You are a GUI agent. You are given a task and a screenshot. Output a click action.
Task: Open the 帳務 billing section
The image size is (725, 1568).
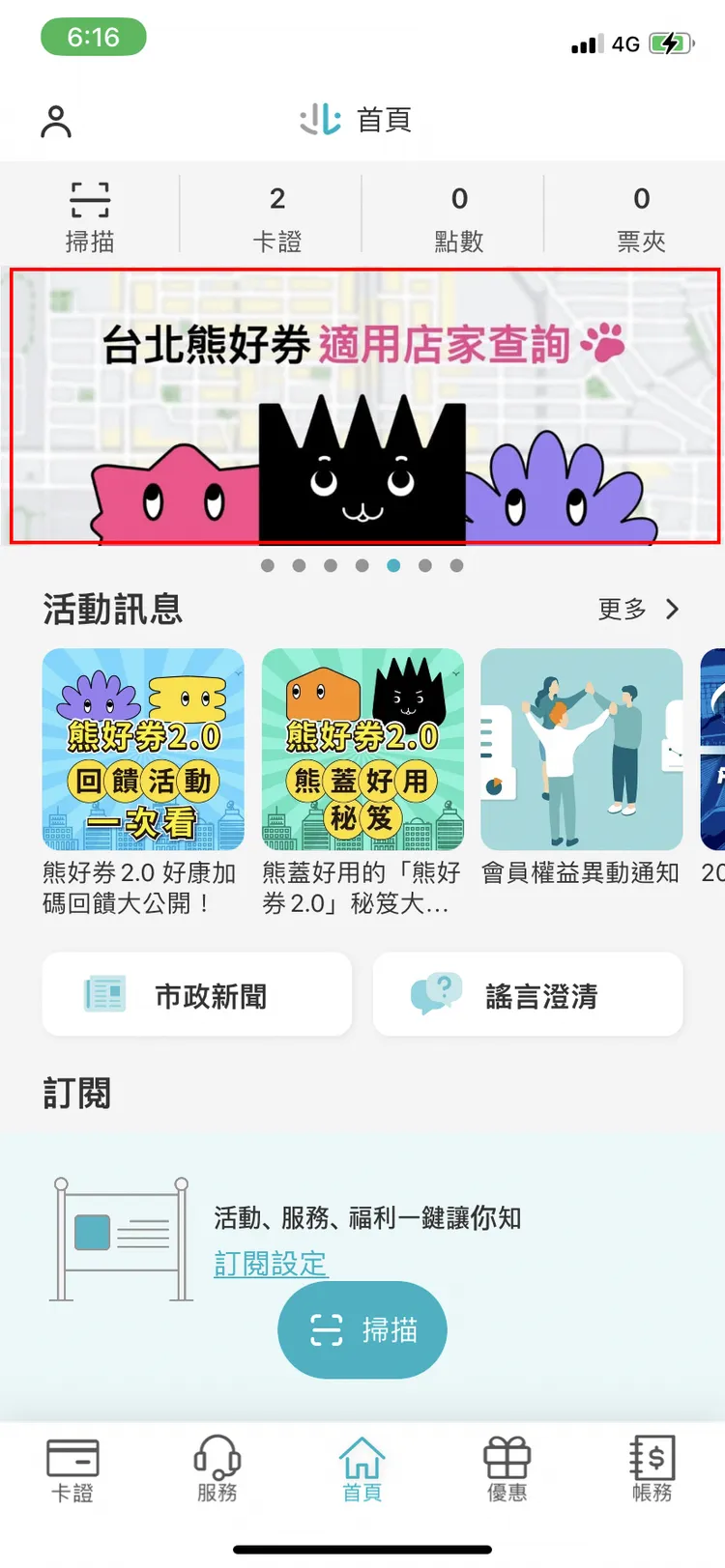pos(651,1468)
